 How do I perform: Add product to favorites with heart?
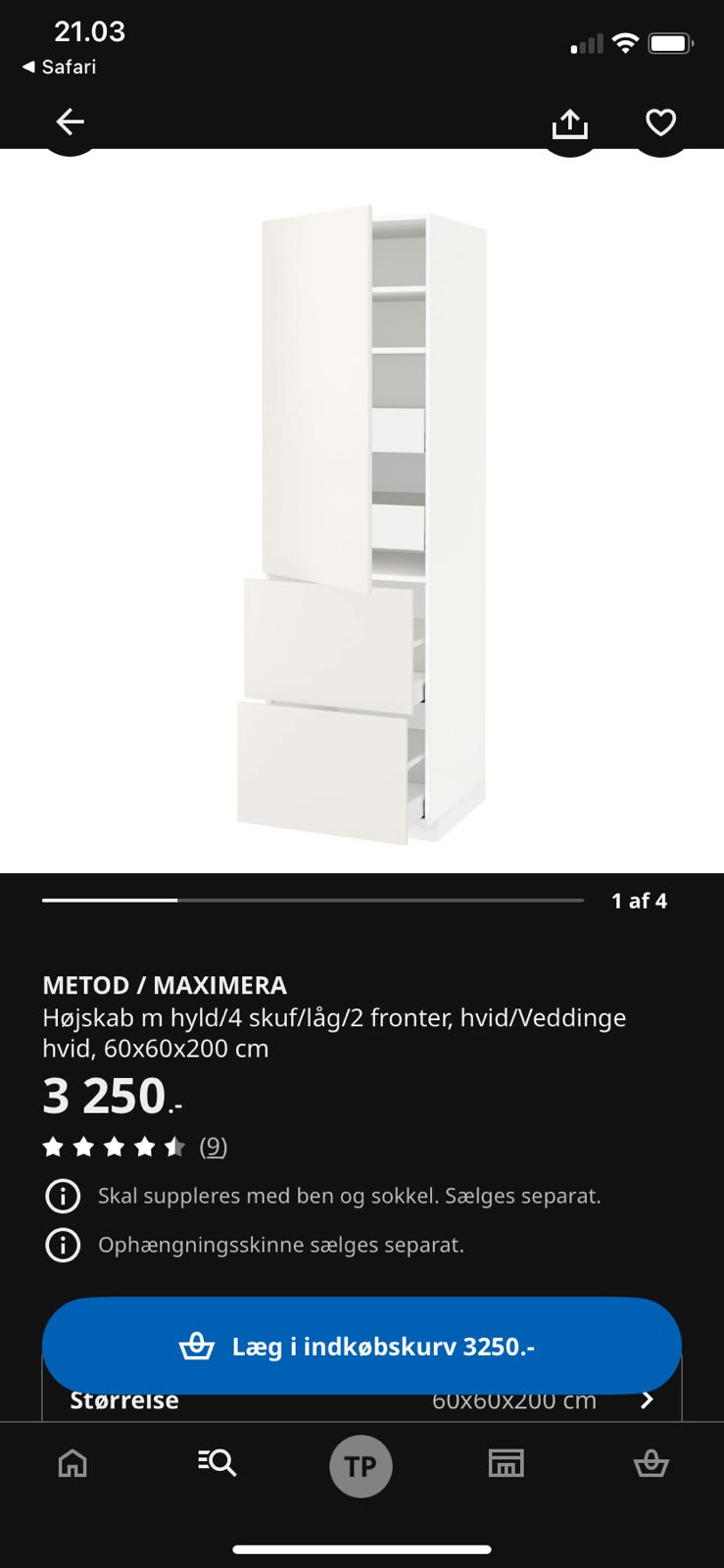coord(661,122)
